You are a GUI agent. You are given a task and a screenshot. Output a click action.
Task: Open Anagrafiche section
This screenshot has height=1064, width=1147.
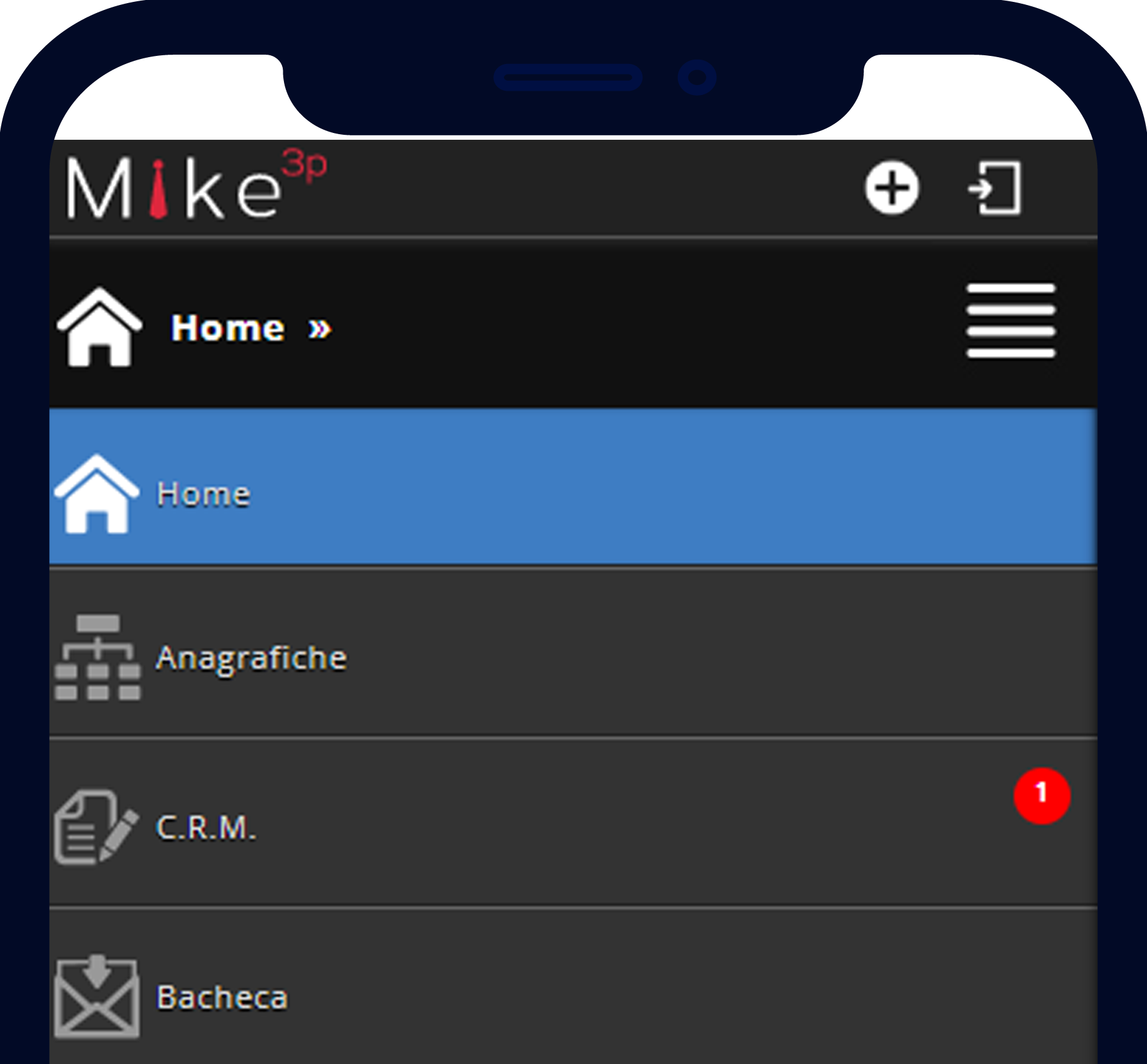pos(251,658)
